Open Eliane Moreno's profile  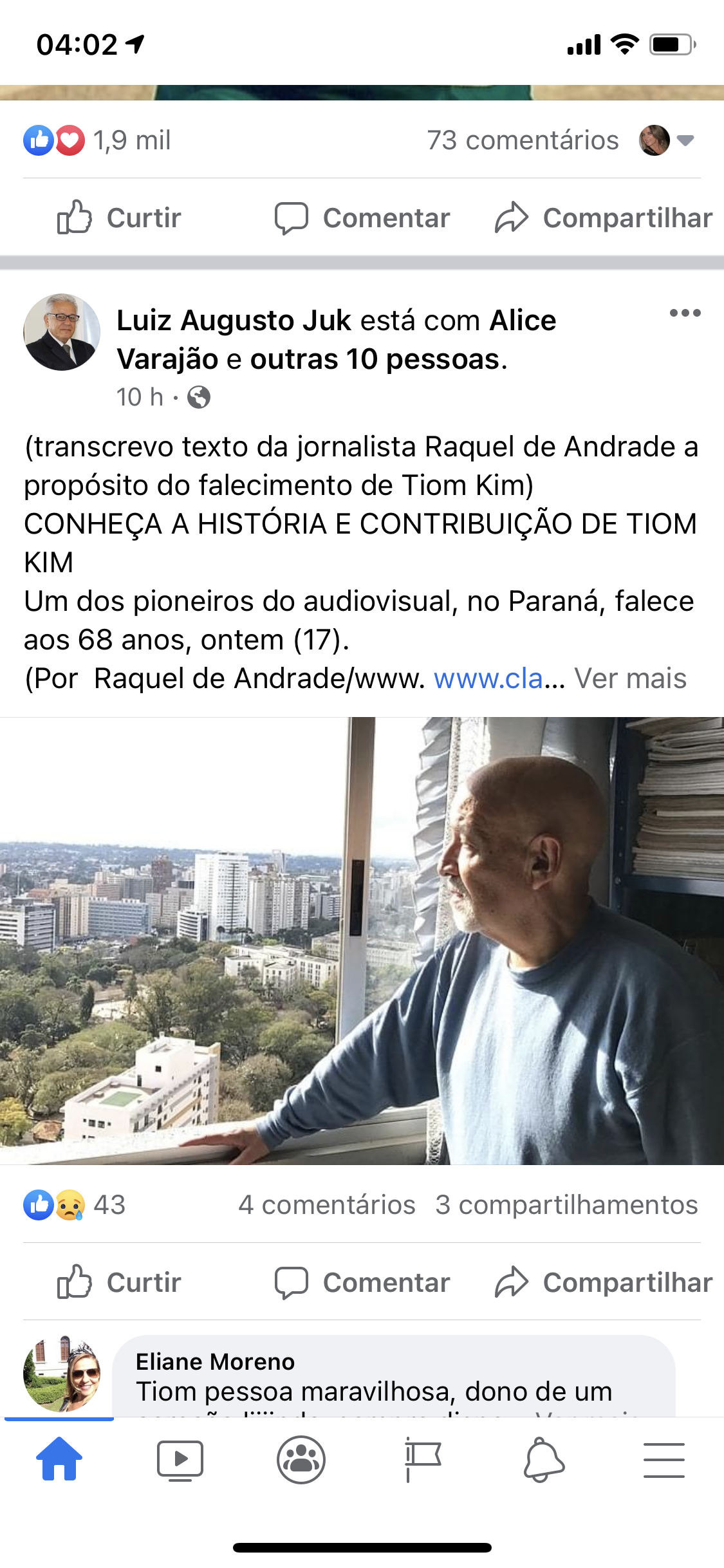(215, 1362)
